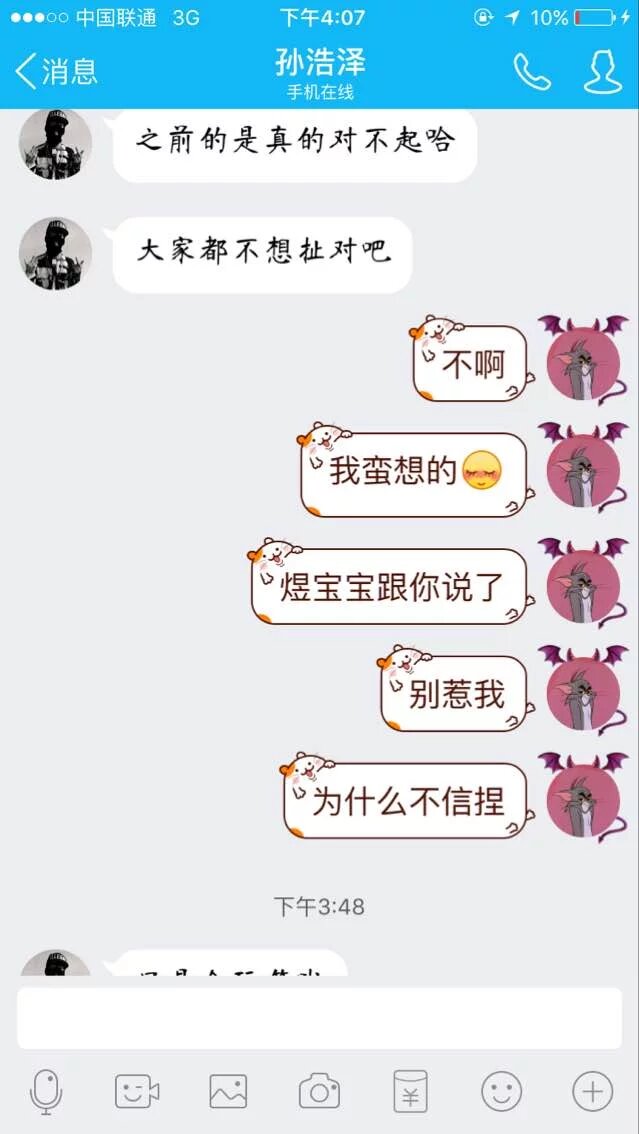This screenshot has height=1134, width=639.
Task: Open the emoji sticker panel
Action: tap(501, 1091)
